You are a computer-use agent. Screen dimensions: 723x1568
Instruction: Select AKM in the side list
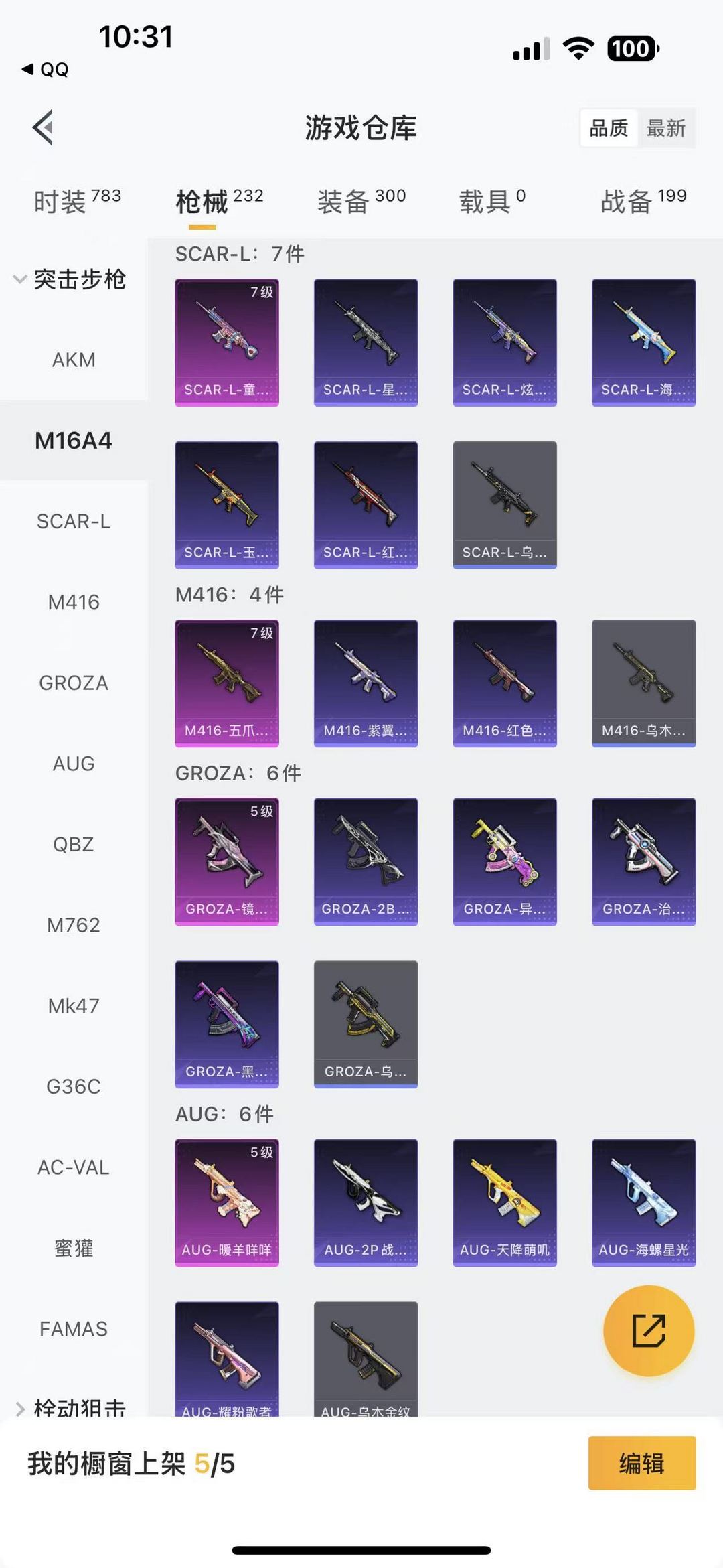click(x=74, y=360)
